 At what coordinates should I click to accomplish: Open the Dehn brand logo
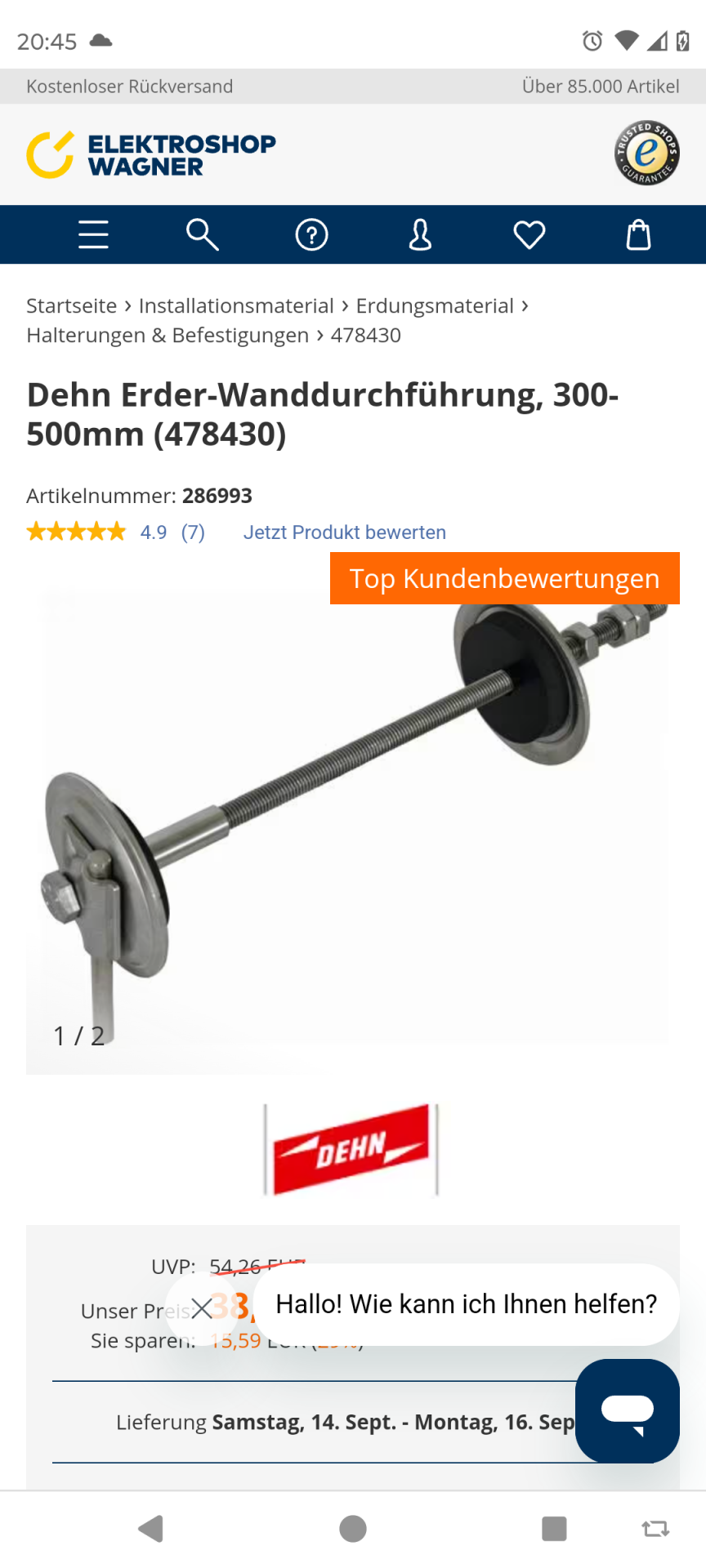351,1149
